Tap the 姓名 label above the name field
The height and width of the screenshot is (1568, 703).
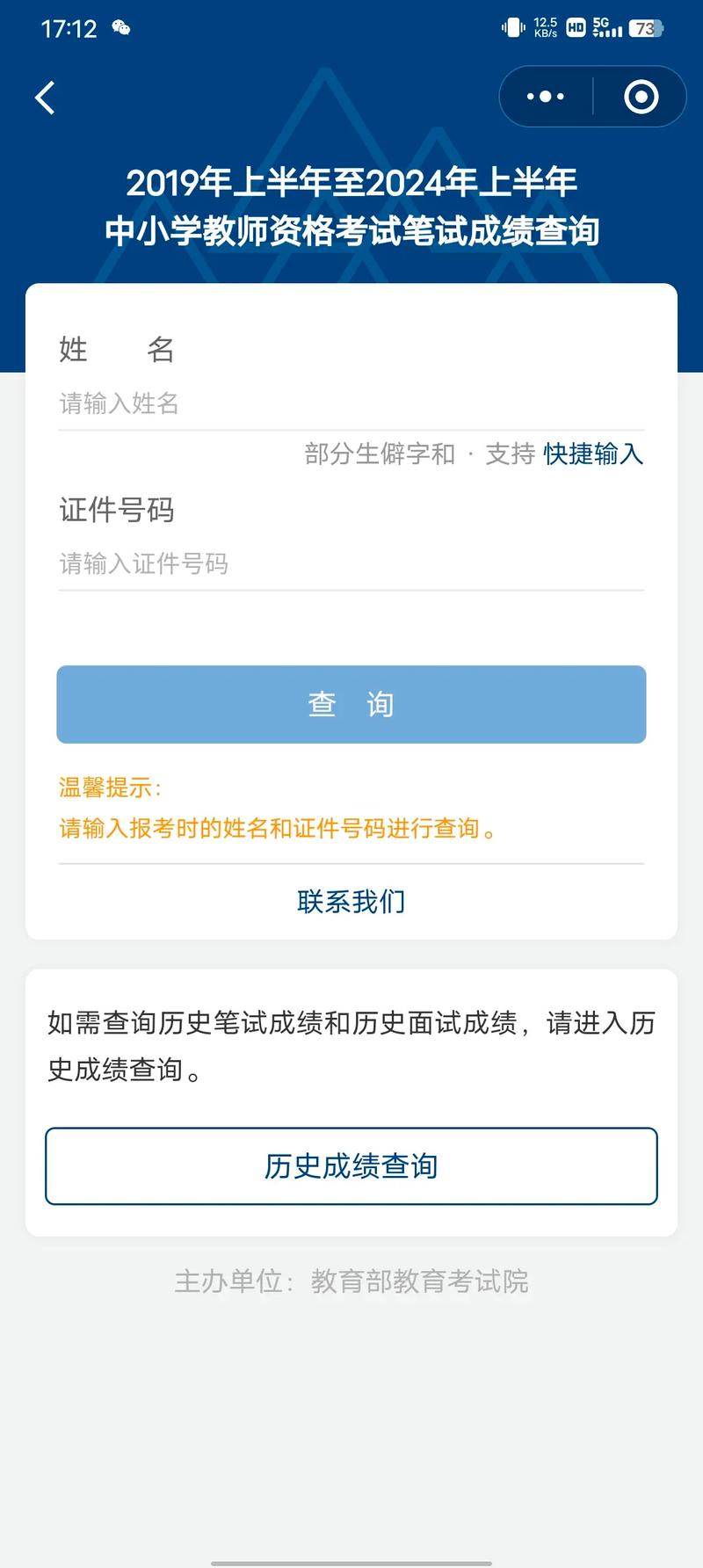pos(115,349)
